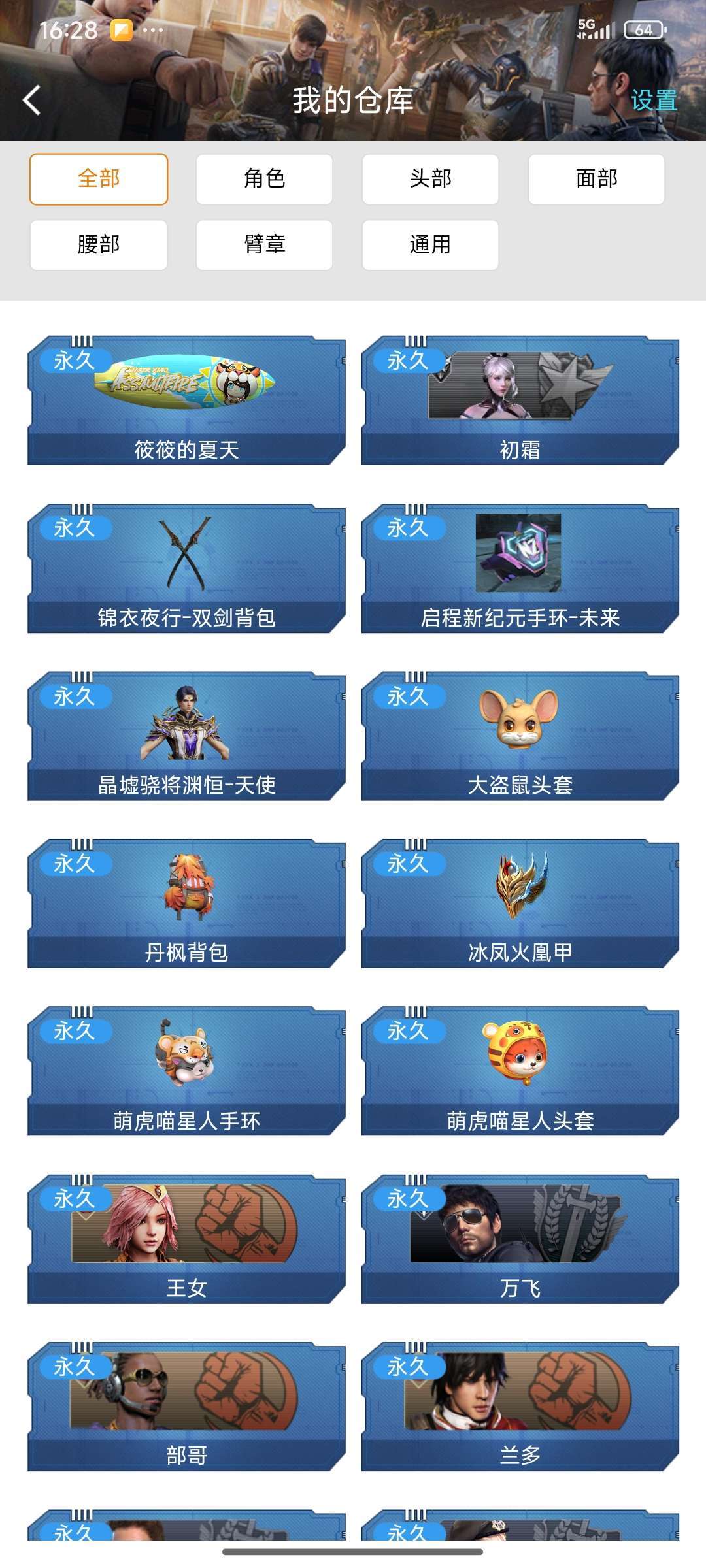706x1568 pixels.
Task: Open the 冰凤火凰甲 item
Action: (520, 904)
